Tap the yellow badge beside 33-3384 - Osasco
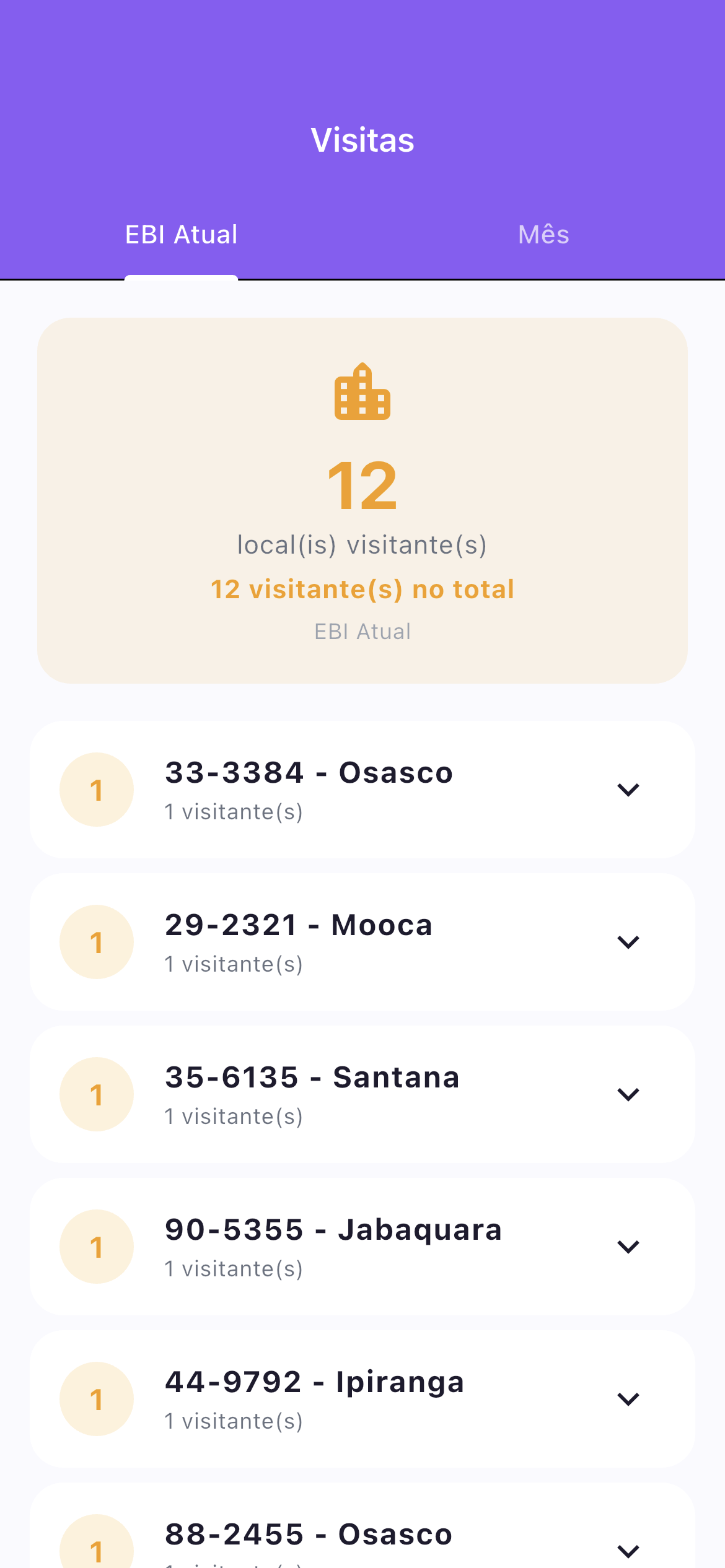 pyautogui.click(x=97, y=790)
